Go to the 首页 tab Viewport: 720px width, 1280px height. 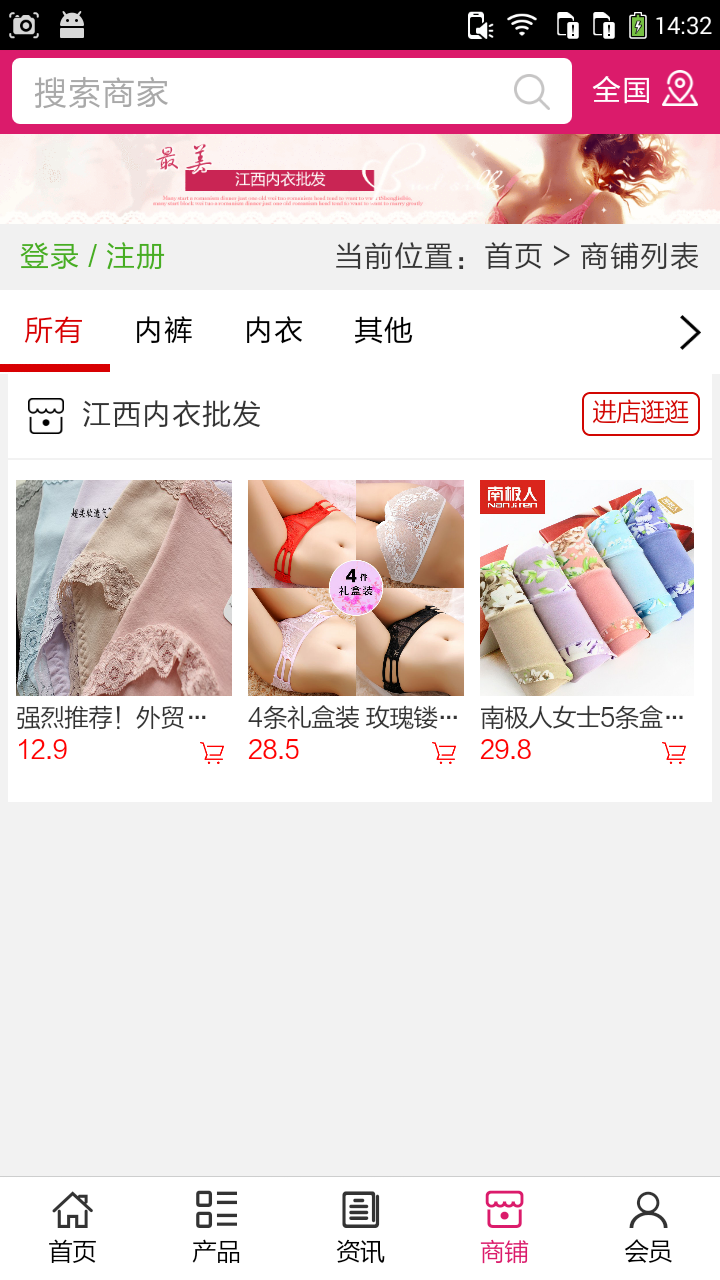coord(72,1228)
